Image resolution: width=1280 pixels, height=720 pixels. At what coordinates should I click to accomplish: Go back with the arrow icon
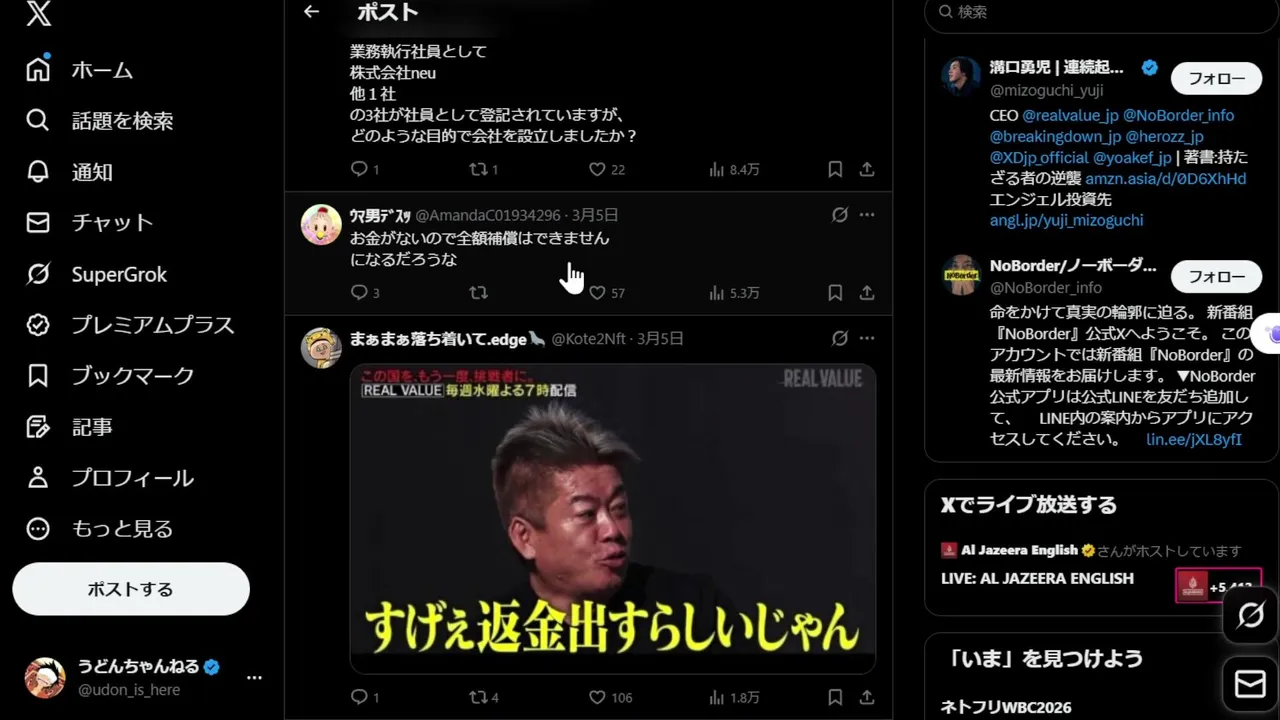[312, 12]
